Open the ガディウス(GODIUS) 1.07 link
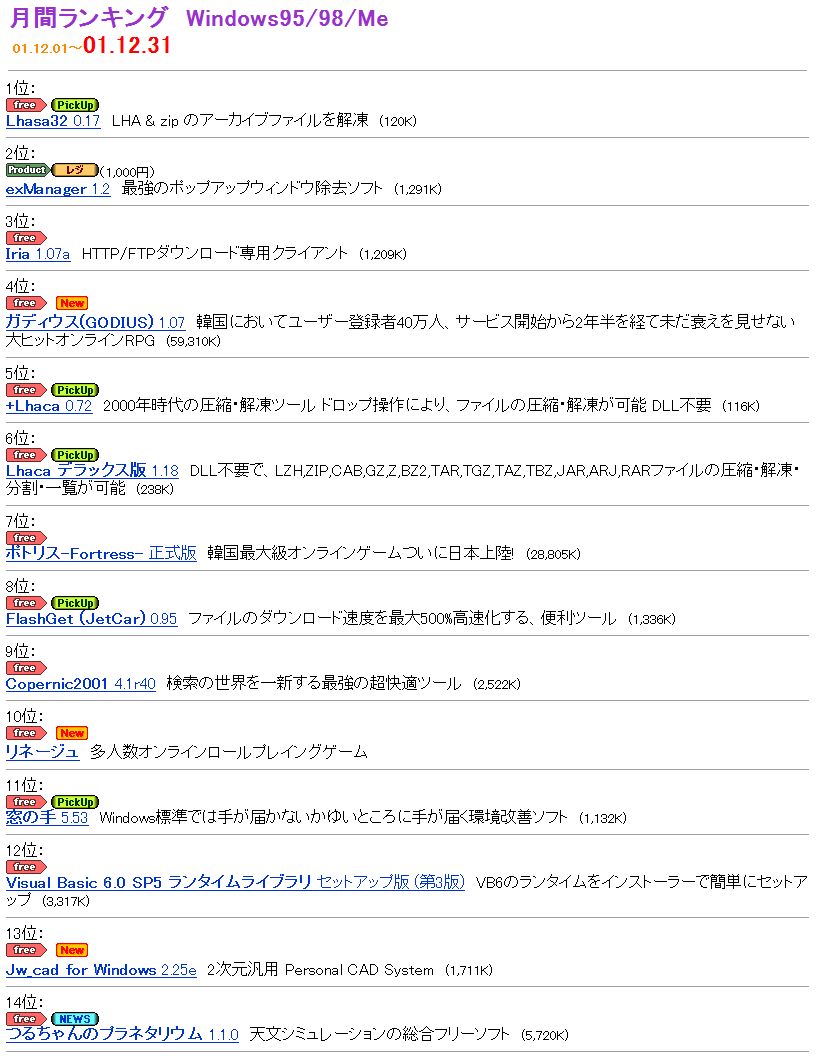This screenshot has height=1056, width=816. pyautogui.click(x=95, y=322)
